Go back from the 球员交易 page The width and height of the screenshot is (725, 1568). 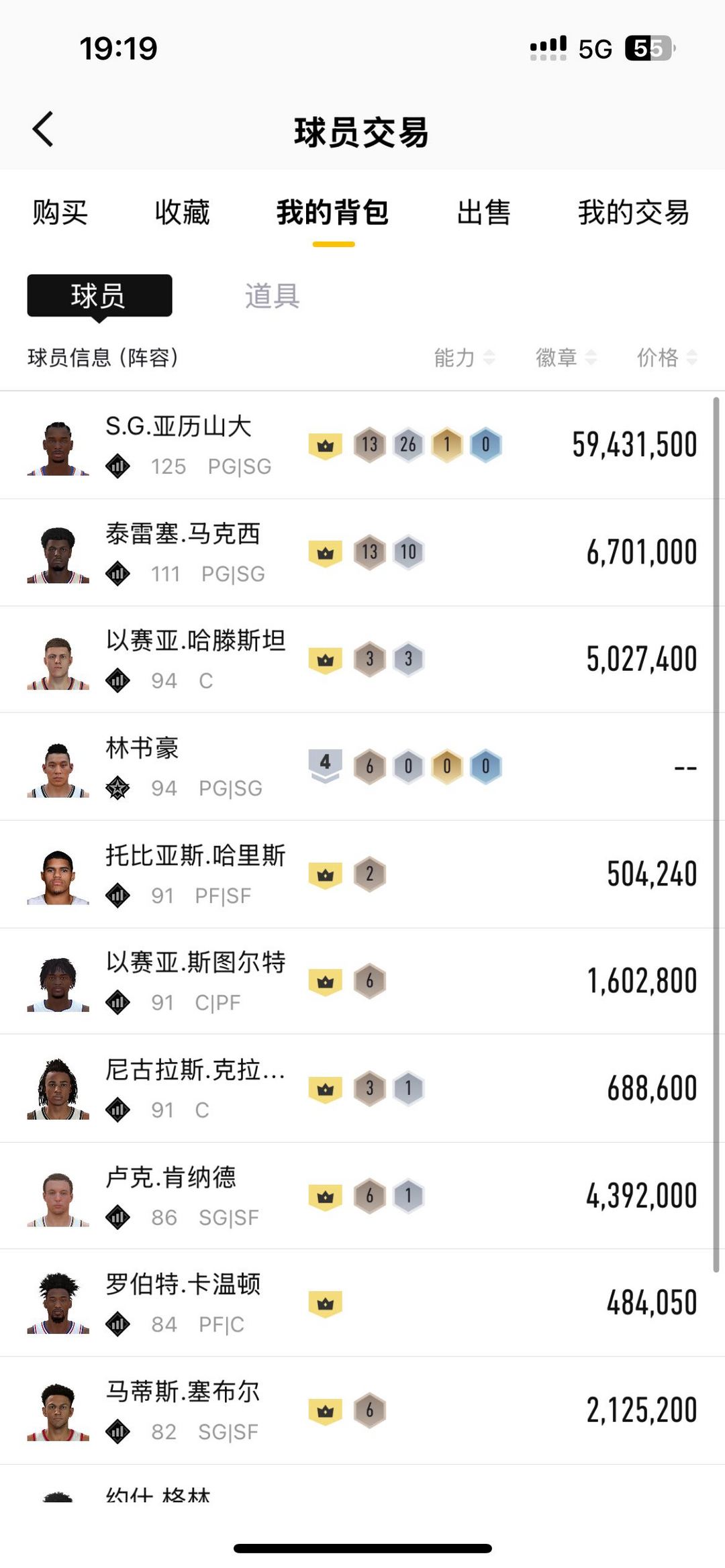tap(44, 129)
